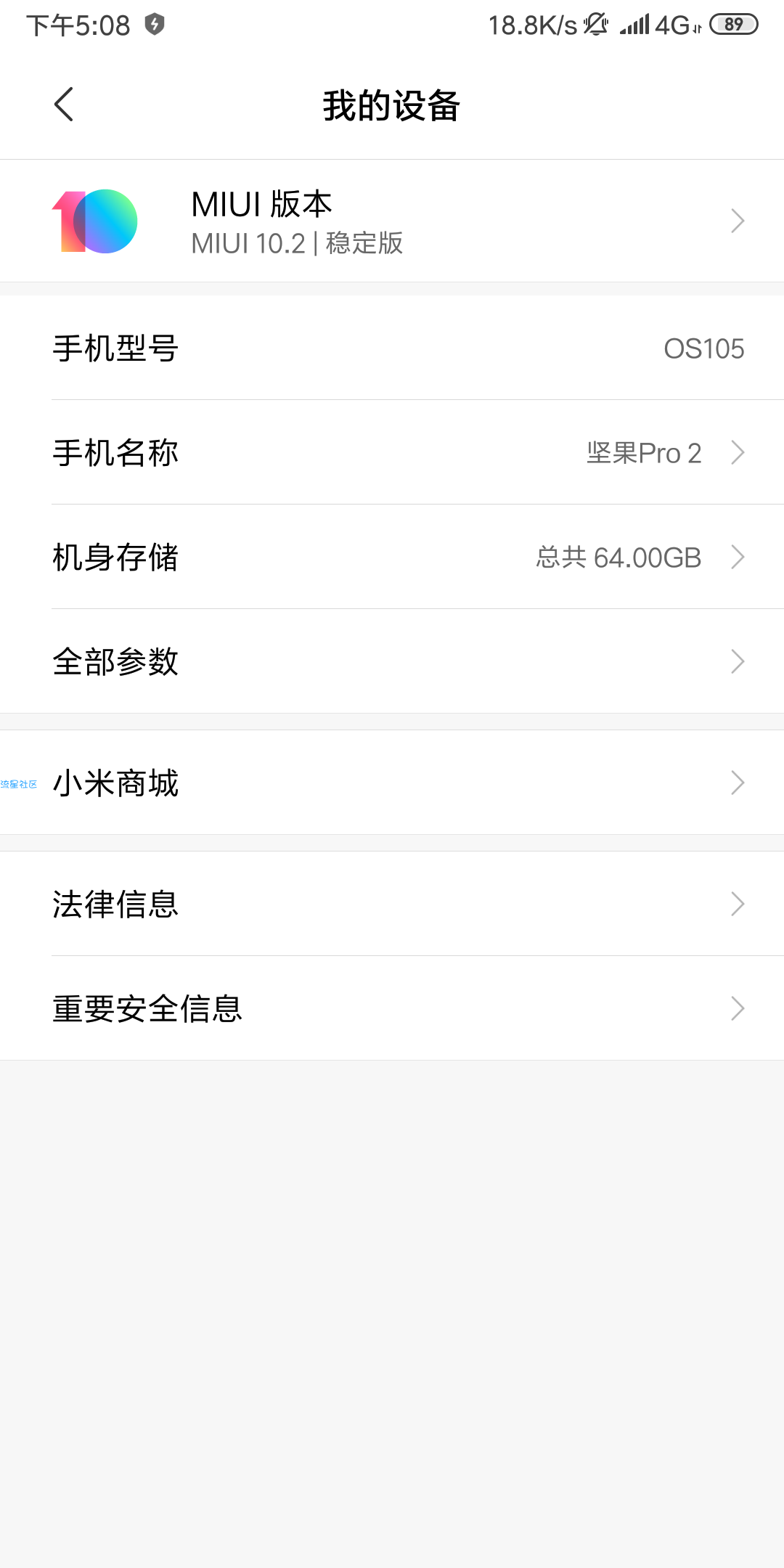Open 法律信息
This screenshot has height=1568, width=784.
pos(392,904)
